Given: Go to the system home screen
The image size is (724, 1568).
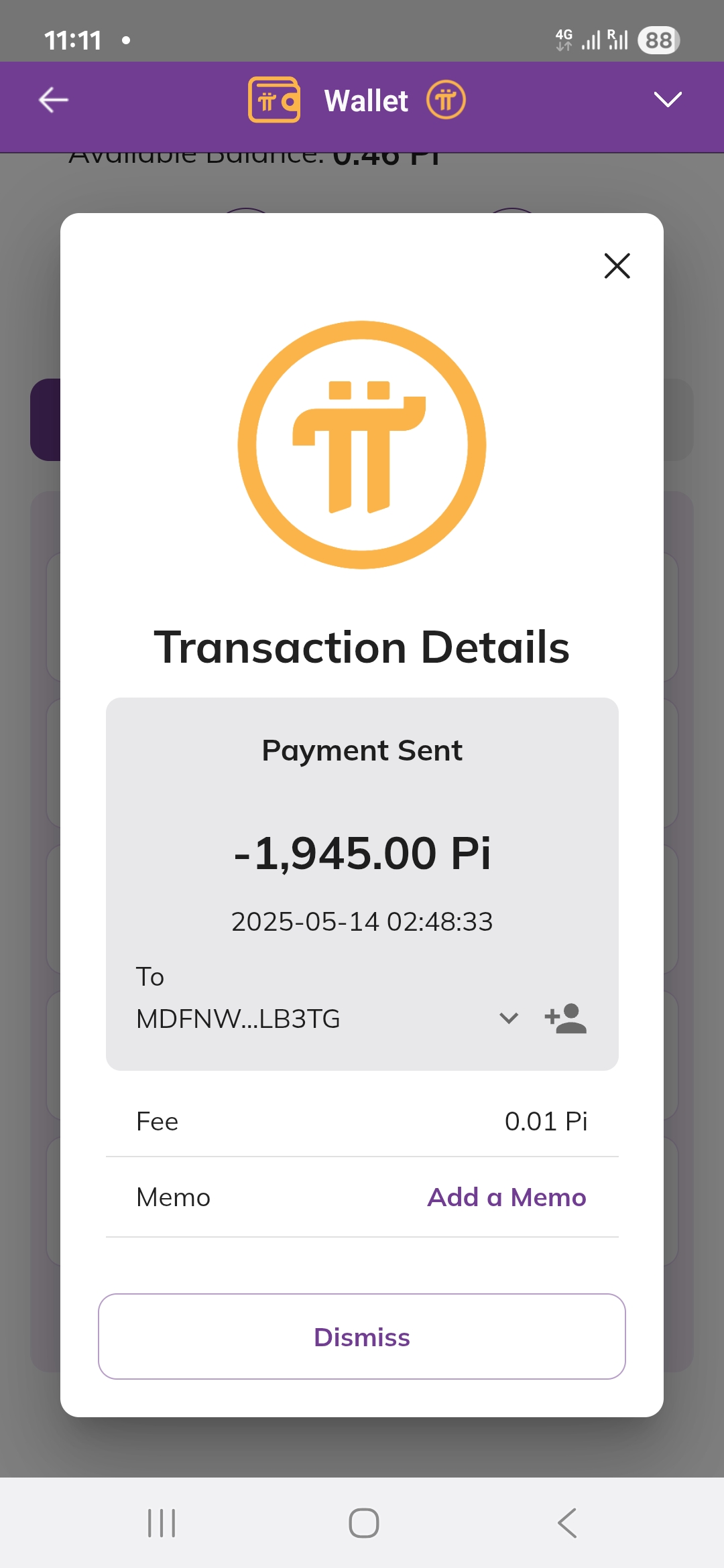Looking at the screenshot, I should [x=364, y=1523].
